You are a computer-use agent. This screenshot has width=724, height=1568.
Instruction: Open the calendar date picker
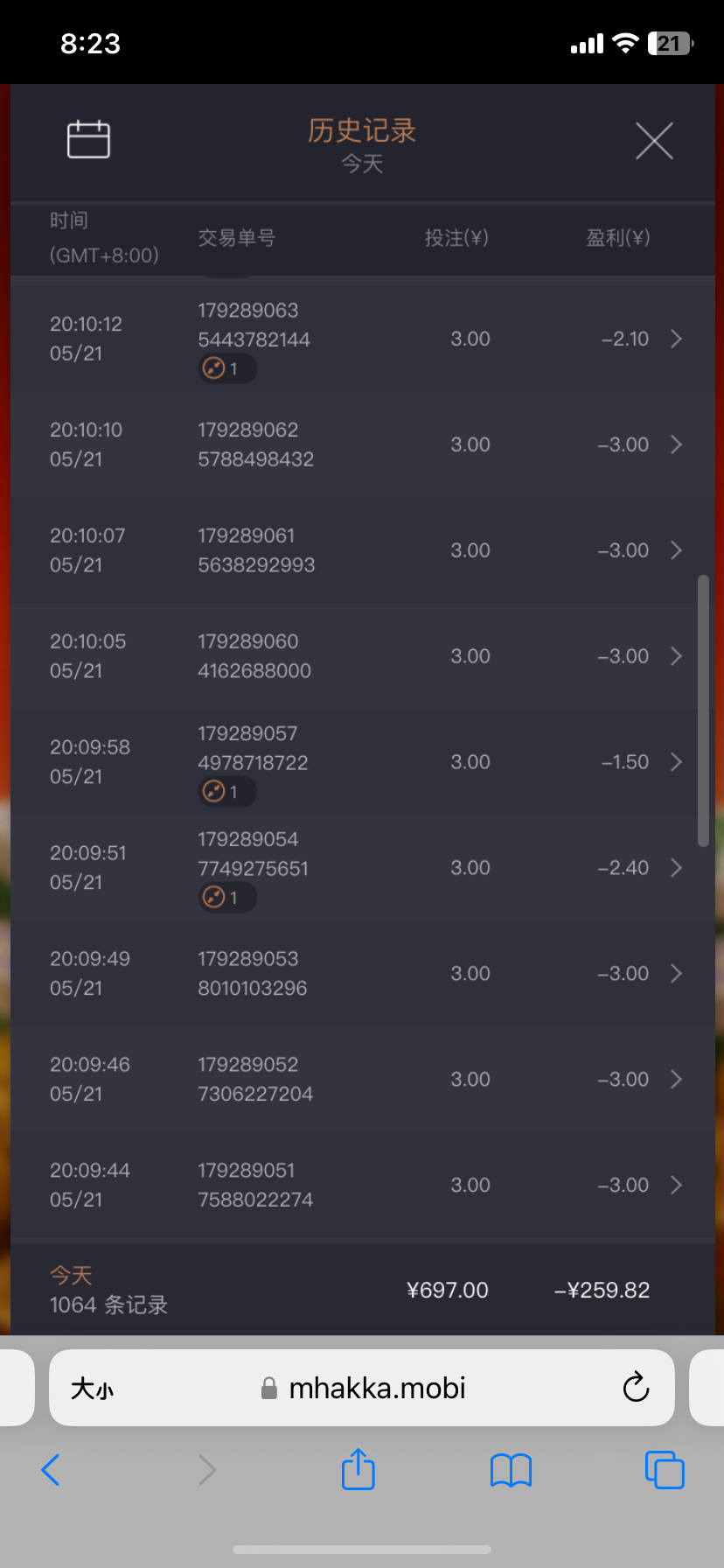tap(88, 139)
